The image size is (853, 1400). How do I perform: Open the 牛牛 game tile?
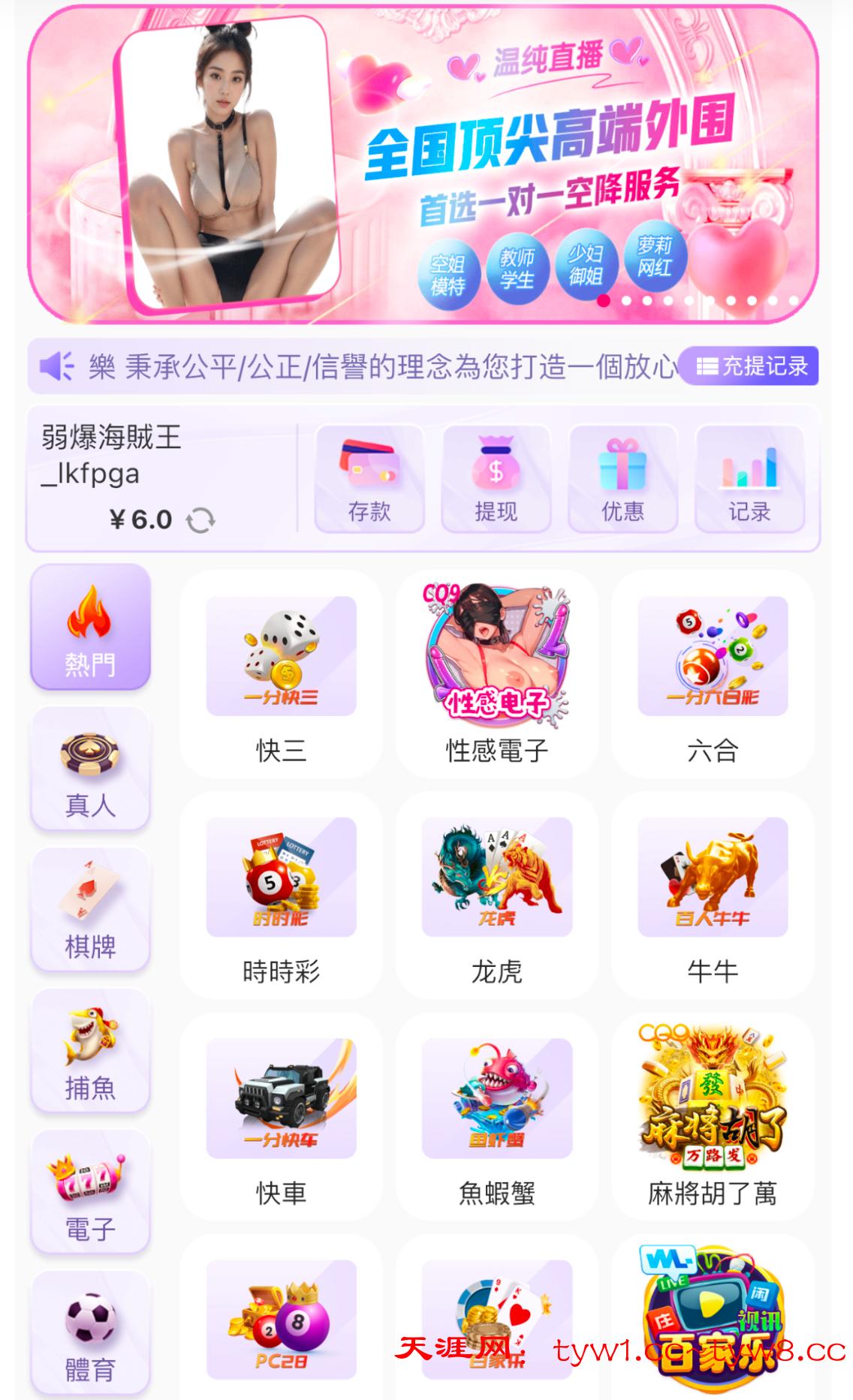pyautogui.click(x=713, y=895)
